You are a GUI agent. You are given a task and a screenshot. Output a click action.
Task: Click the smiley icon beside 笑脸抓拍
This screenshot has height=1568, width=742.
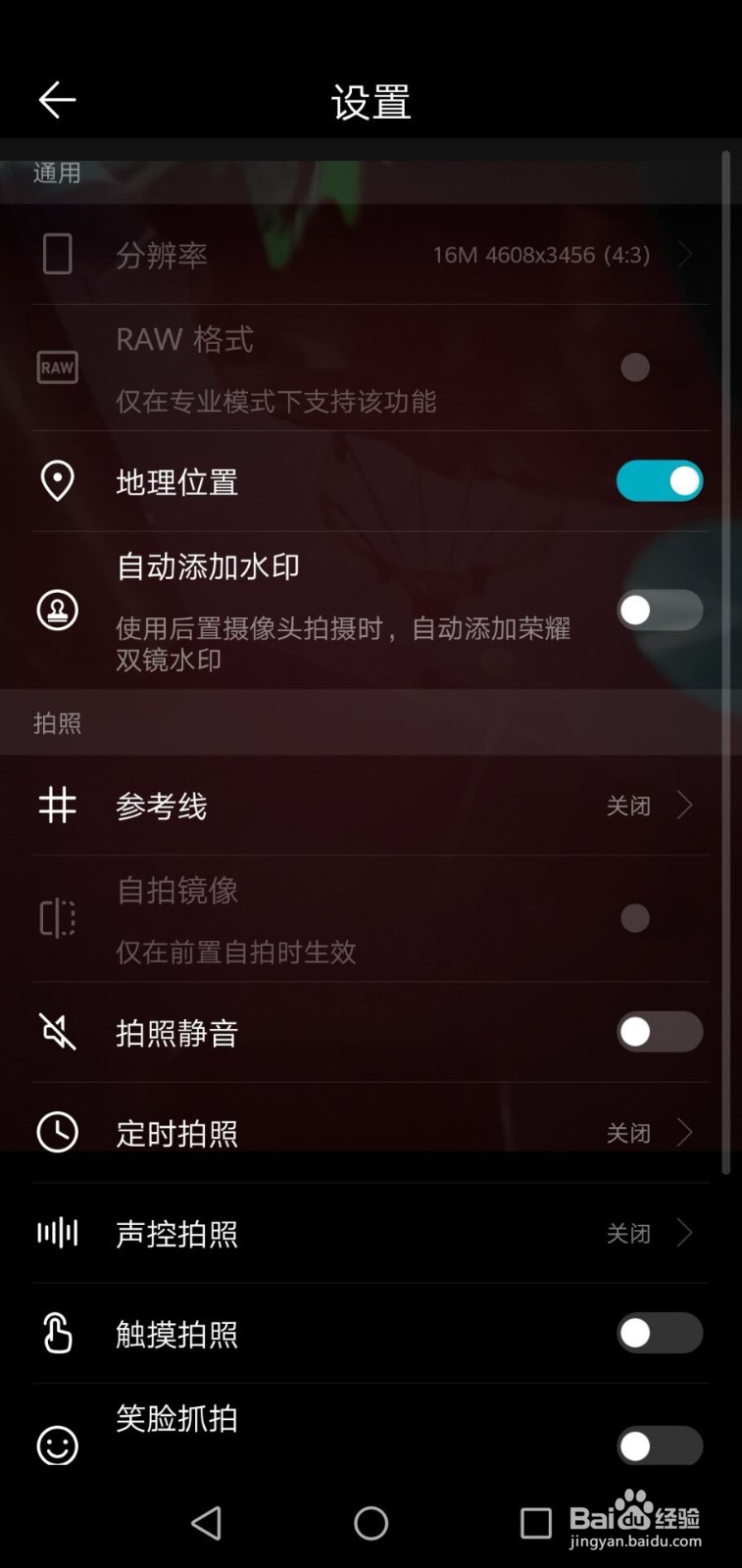[x=57, y=1445]
